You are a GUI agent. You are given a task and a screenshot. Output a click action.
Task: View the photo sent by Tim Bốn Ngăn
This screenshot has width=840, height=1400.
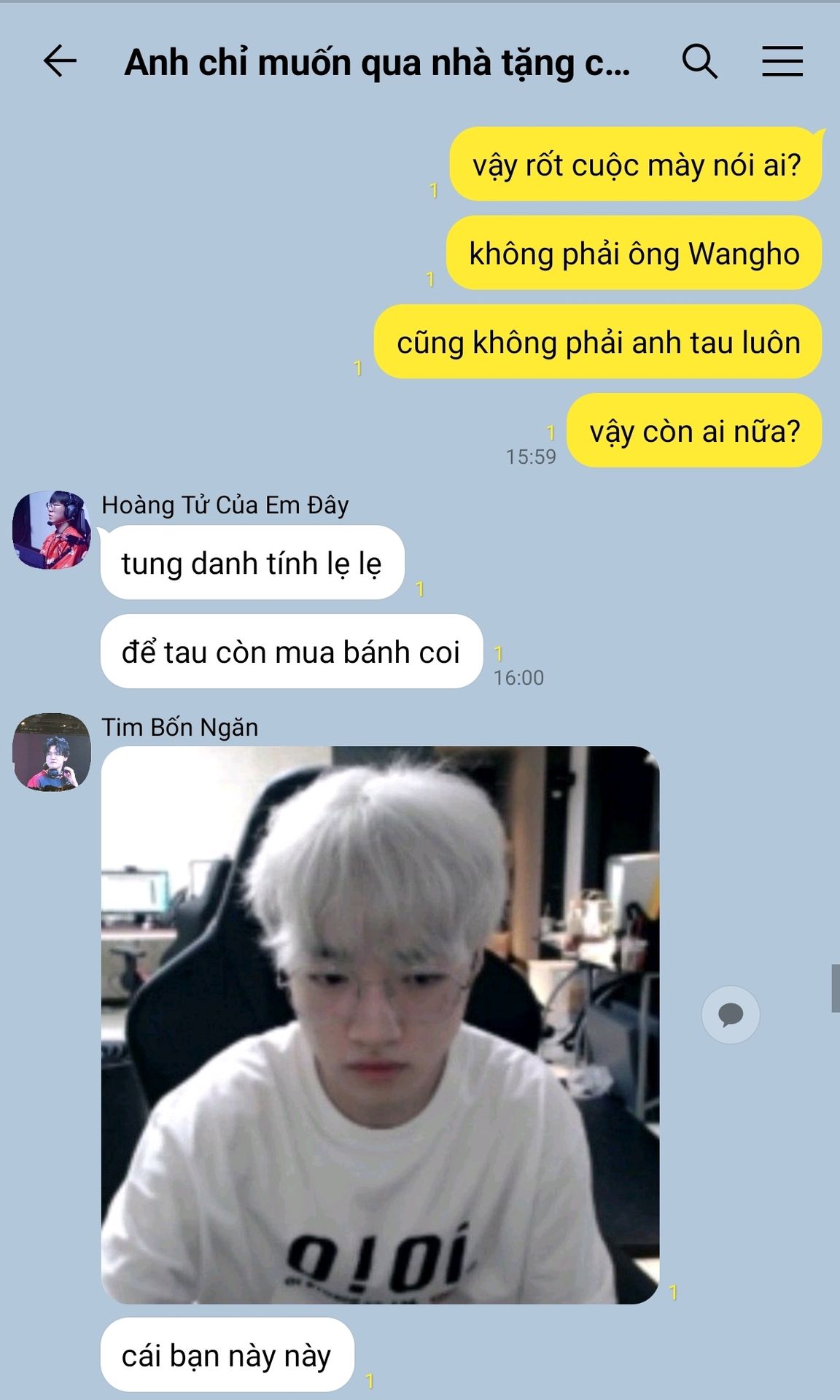(x=380, y=1024)
